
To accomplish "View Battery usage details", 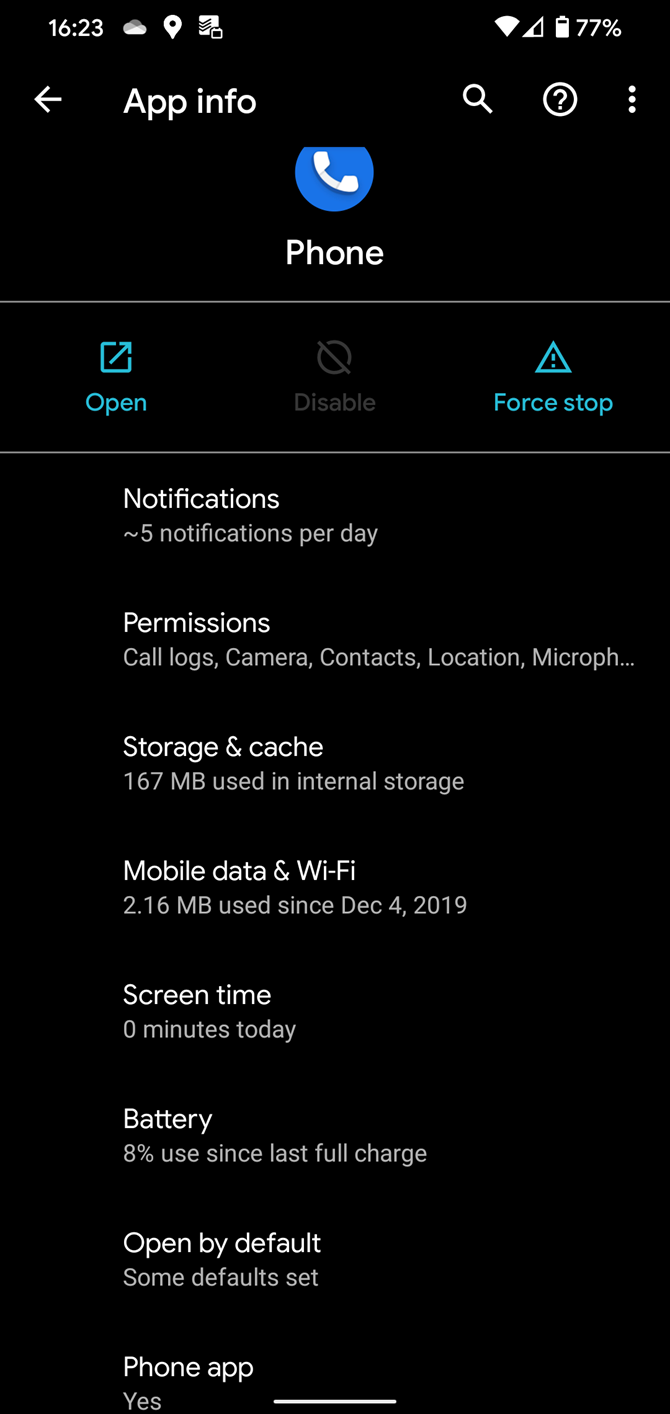I will 335,1135.
